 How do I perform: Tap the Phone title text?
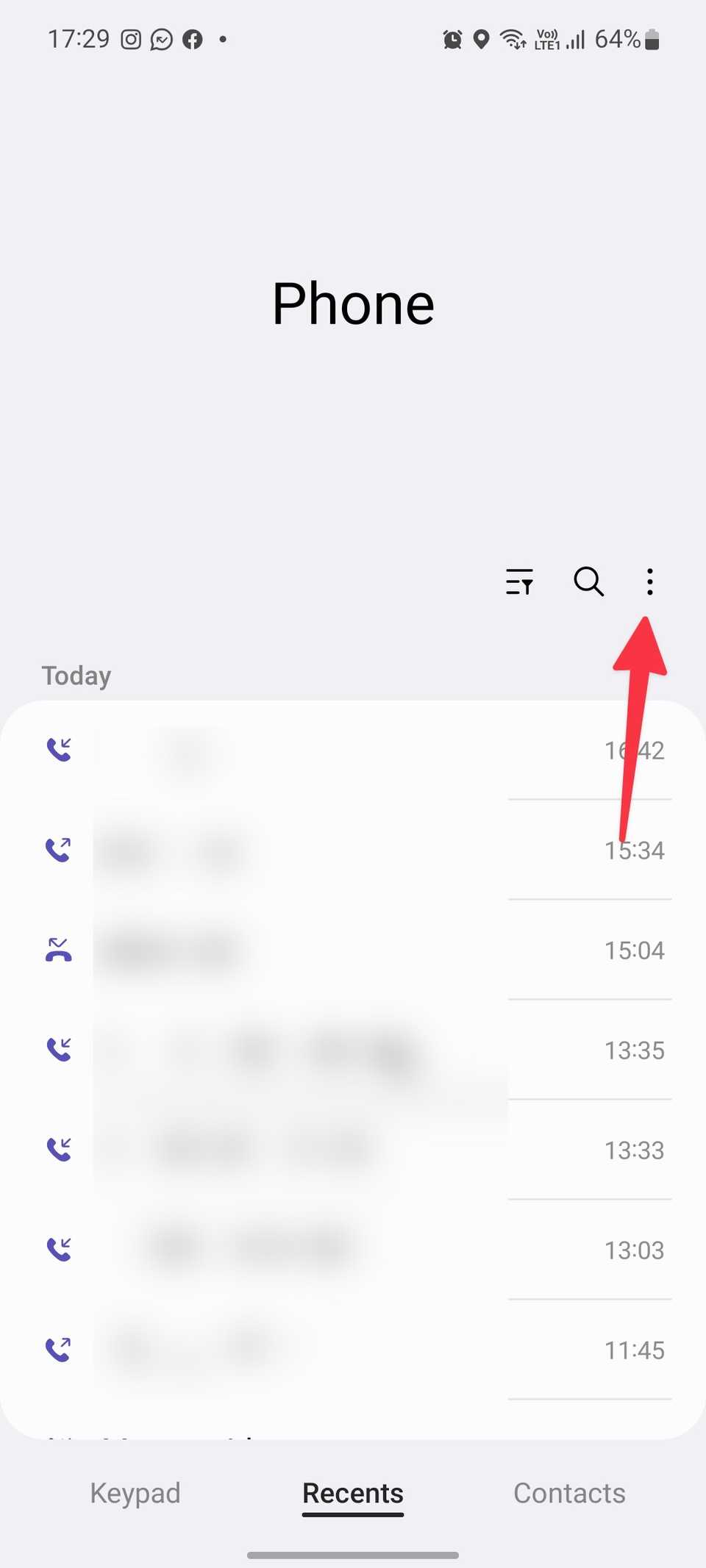pyautogui.click(x=352, y=303)
